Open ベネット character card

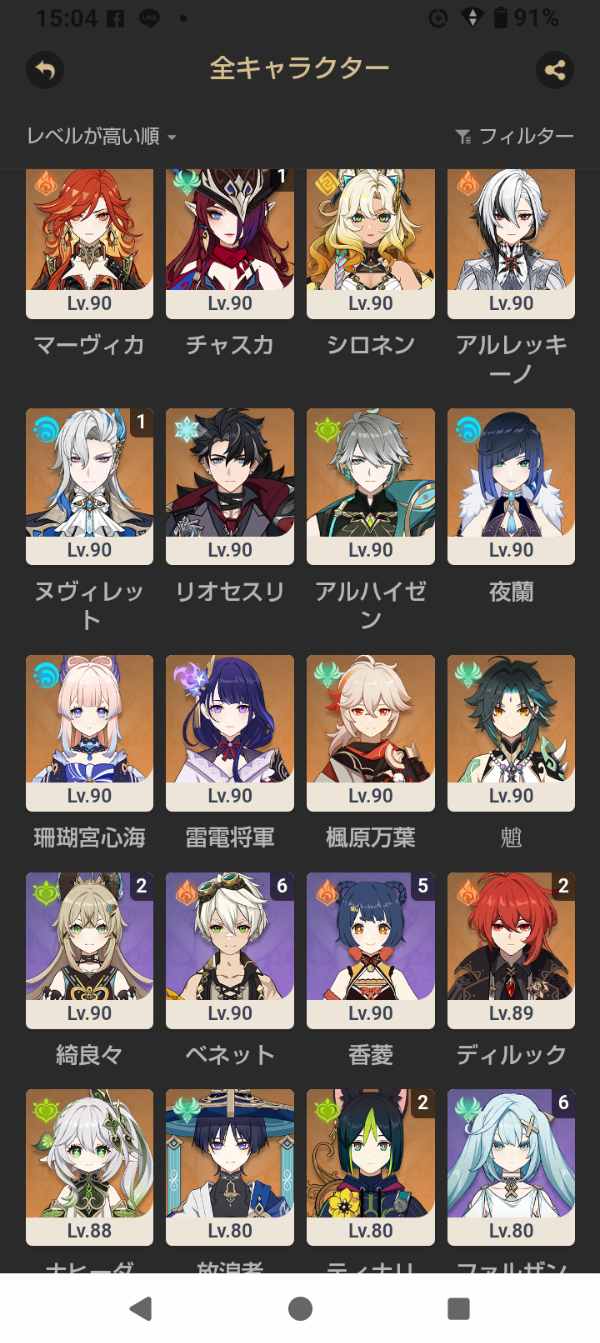tap(230, 950)
